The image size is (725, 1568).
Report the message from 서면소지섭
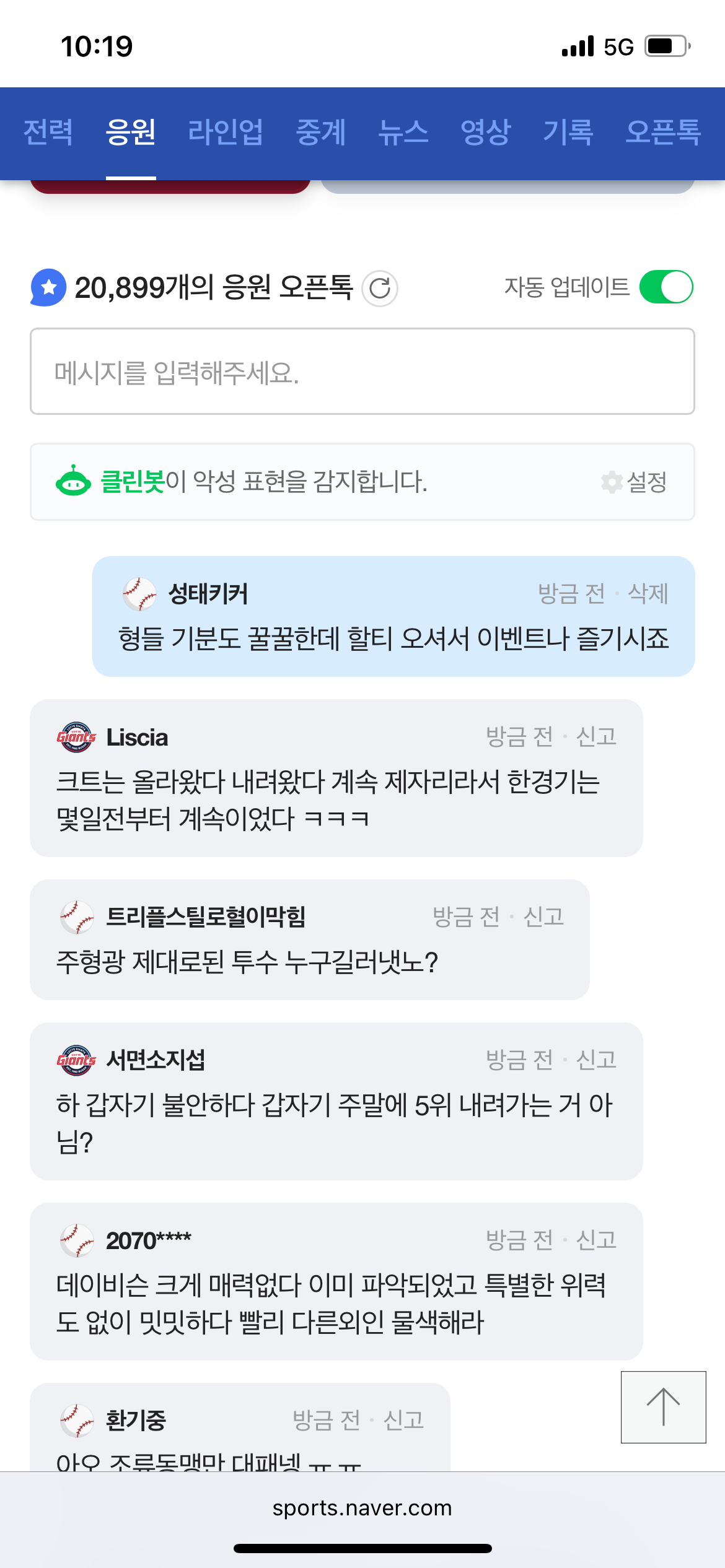[596, 1060]
